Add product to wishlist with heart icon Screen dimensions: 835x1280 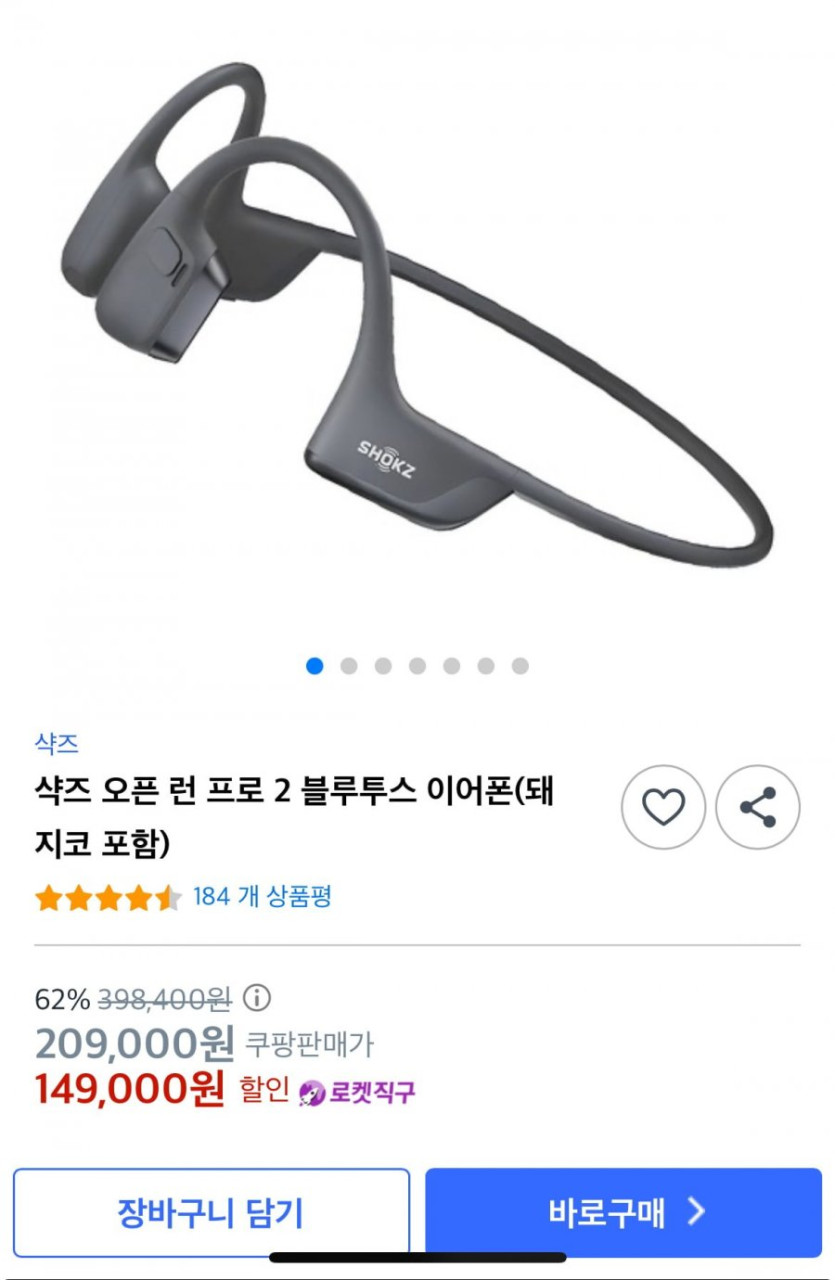663,807
